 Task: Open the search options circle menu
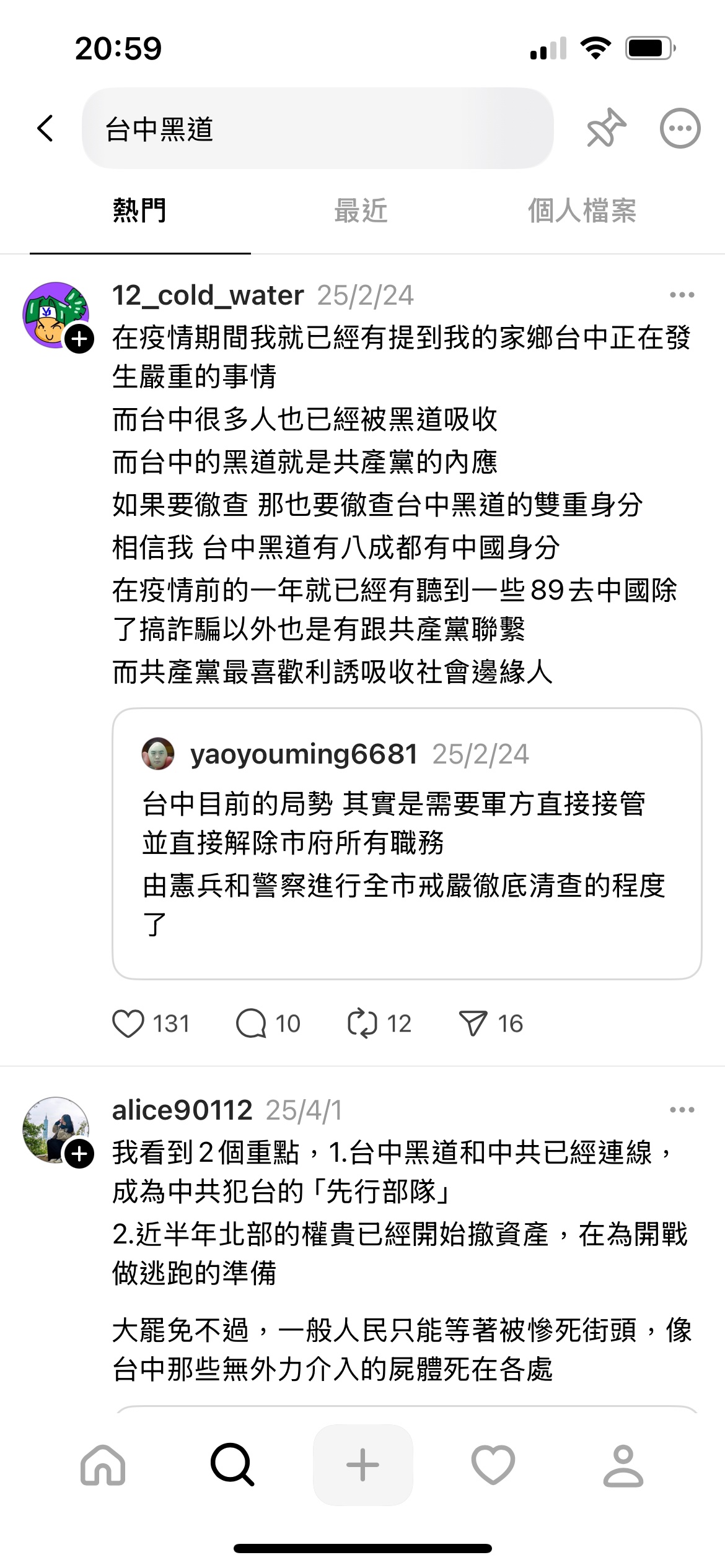point(680,129)
